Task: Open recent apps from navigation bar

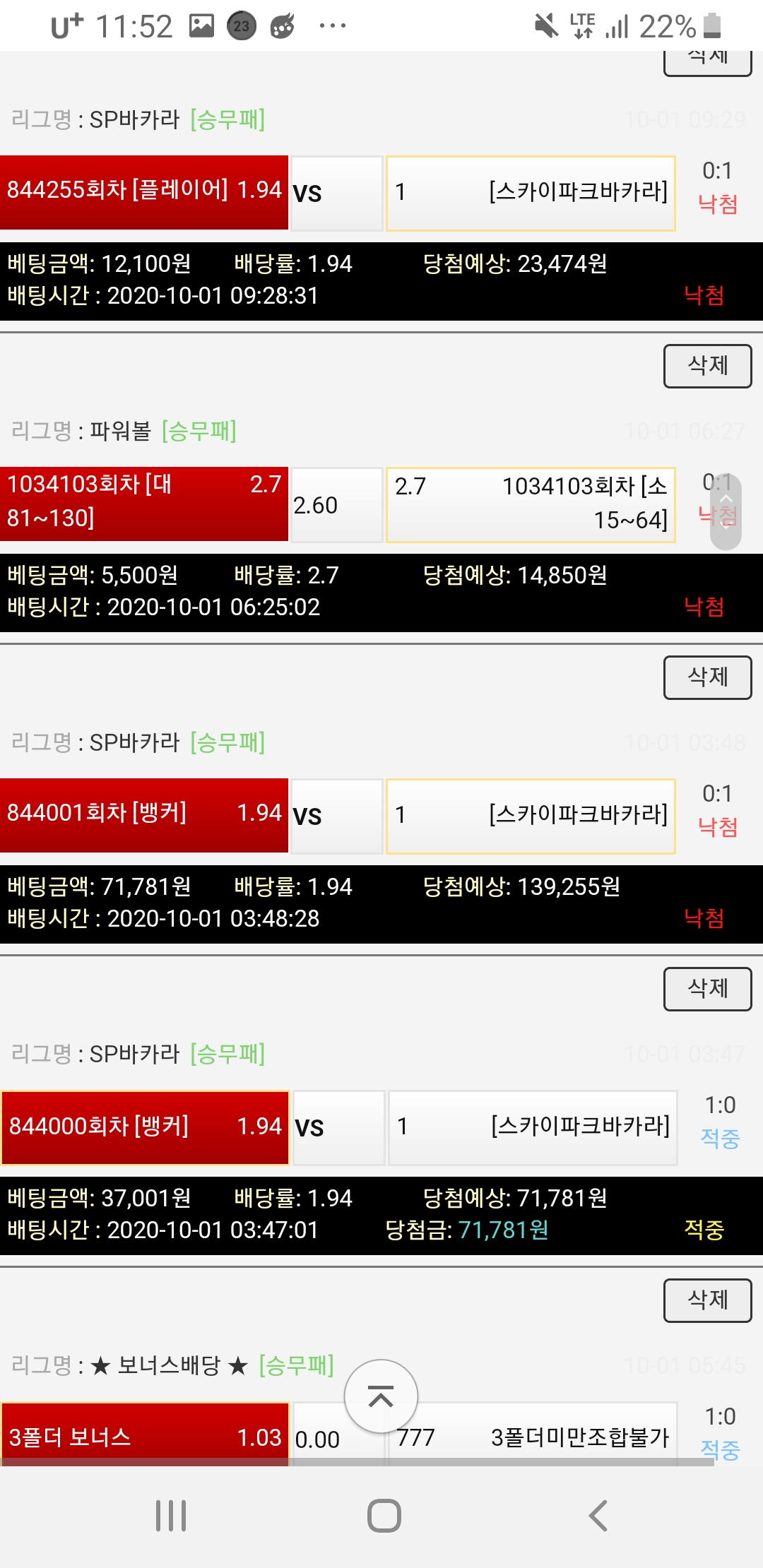Action: coord(171,1516)
